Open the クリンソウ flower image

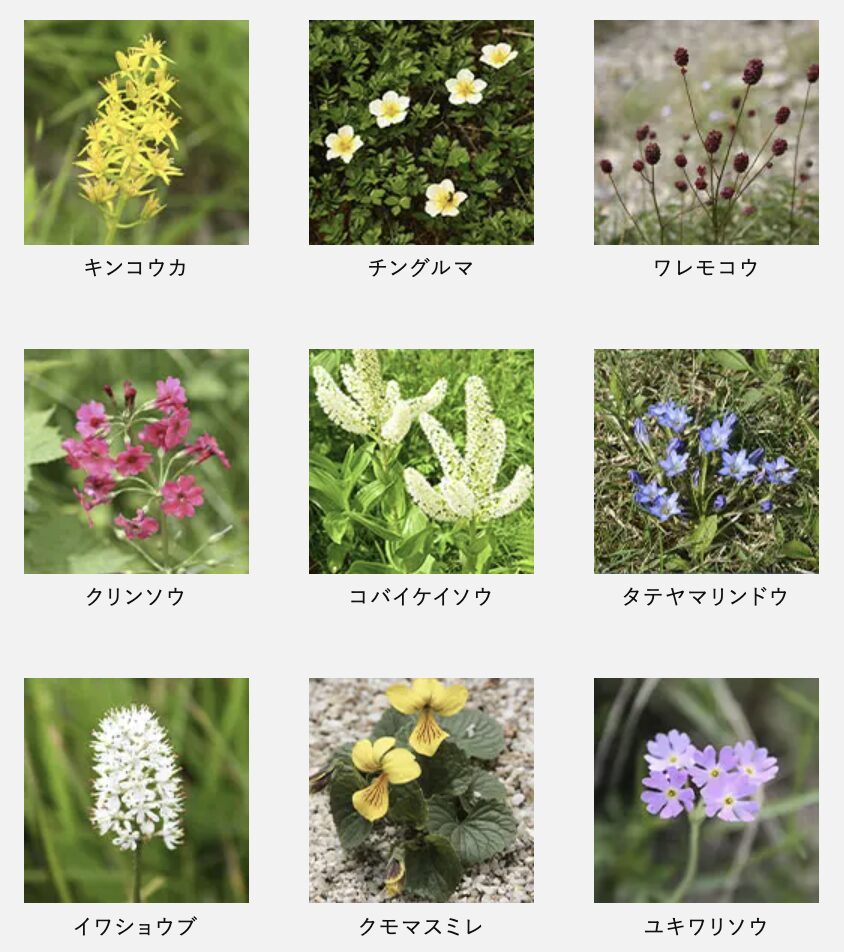(x=136, y=461)
